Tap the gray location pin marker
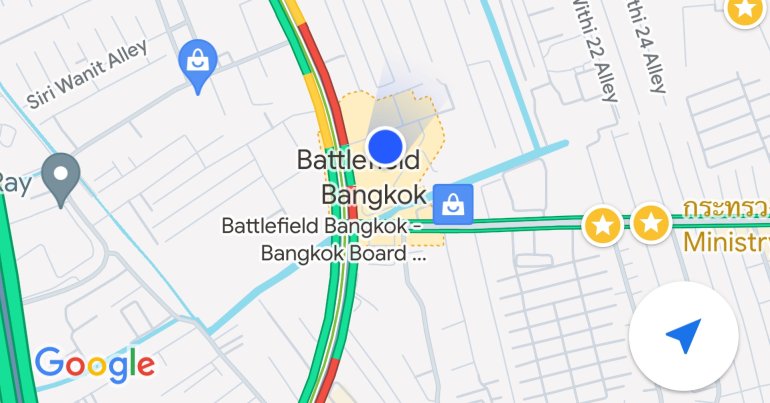This screenshot has height=403, width=770. point(64,178)
